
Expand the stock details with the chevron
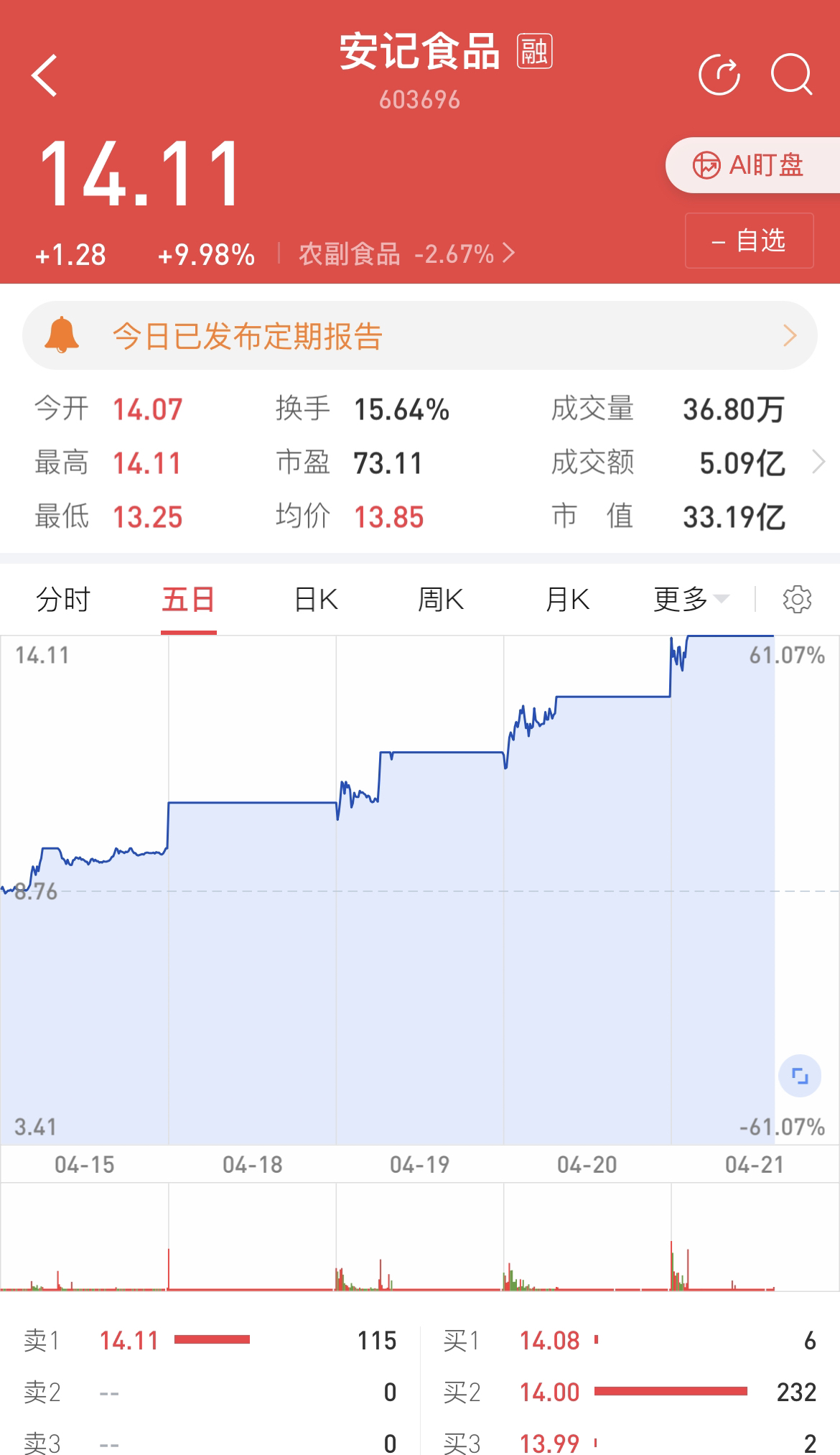(818, 462)
